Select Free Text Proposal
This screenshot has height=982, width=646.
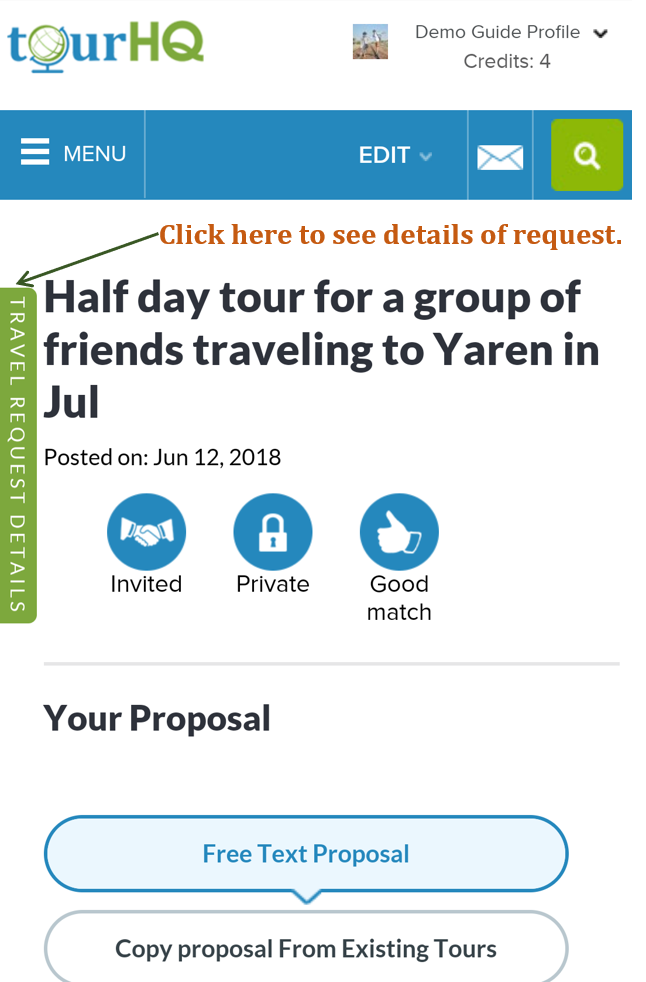[x=306, y=854]
